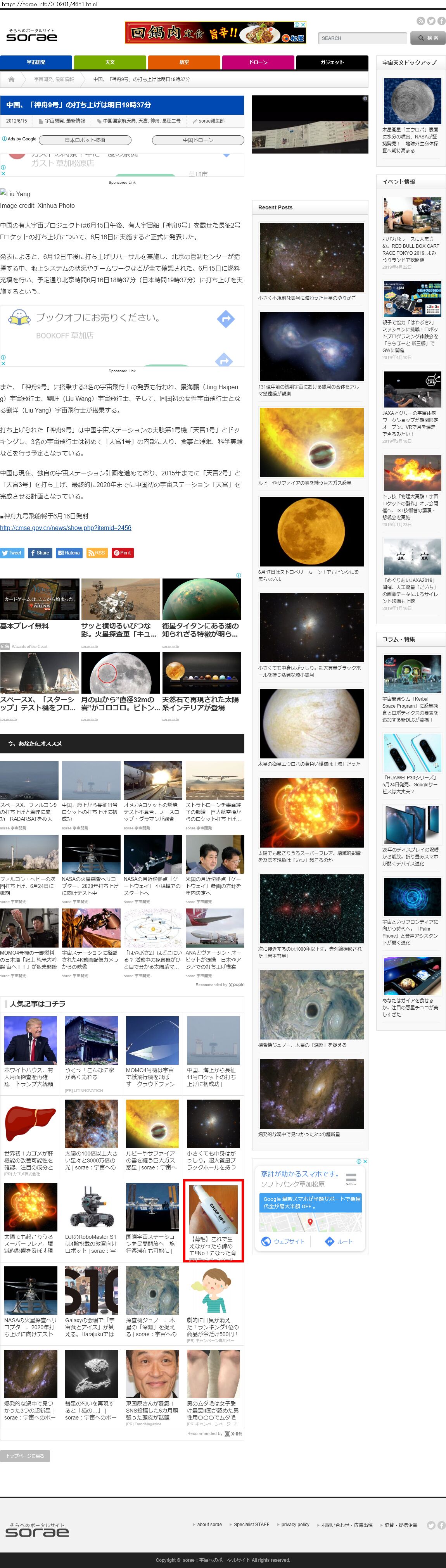Tap the Facebook Share button
This screenshot has width=446, height=1568.
tap(40, 553)
